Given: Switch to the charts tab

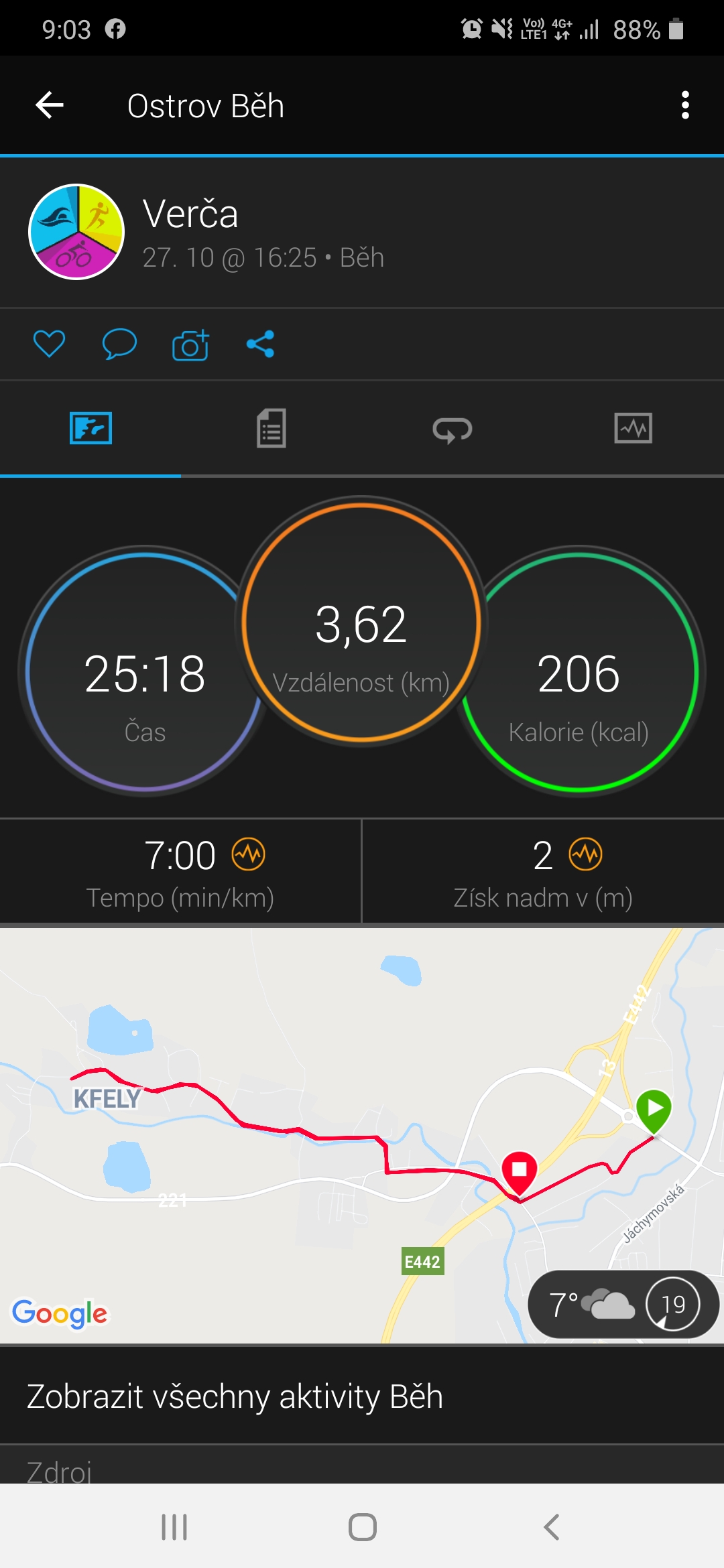Looking at the screenshot, I should (x=633, y=428).
